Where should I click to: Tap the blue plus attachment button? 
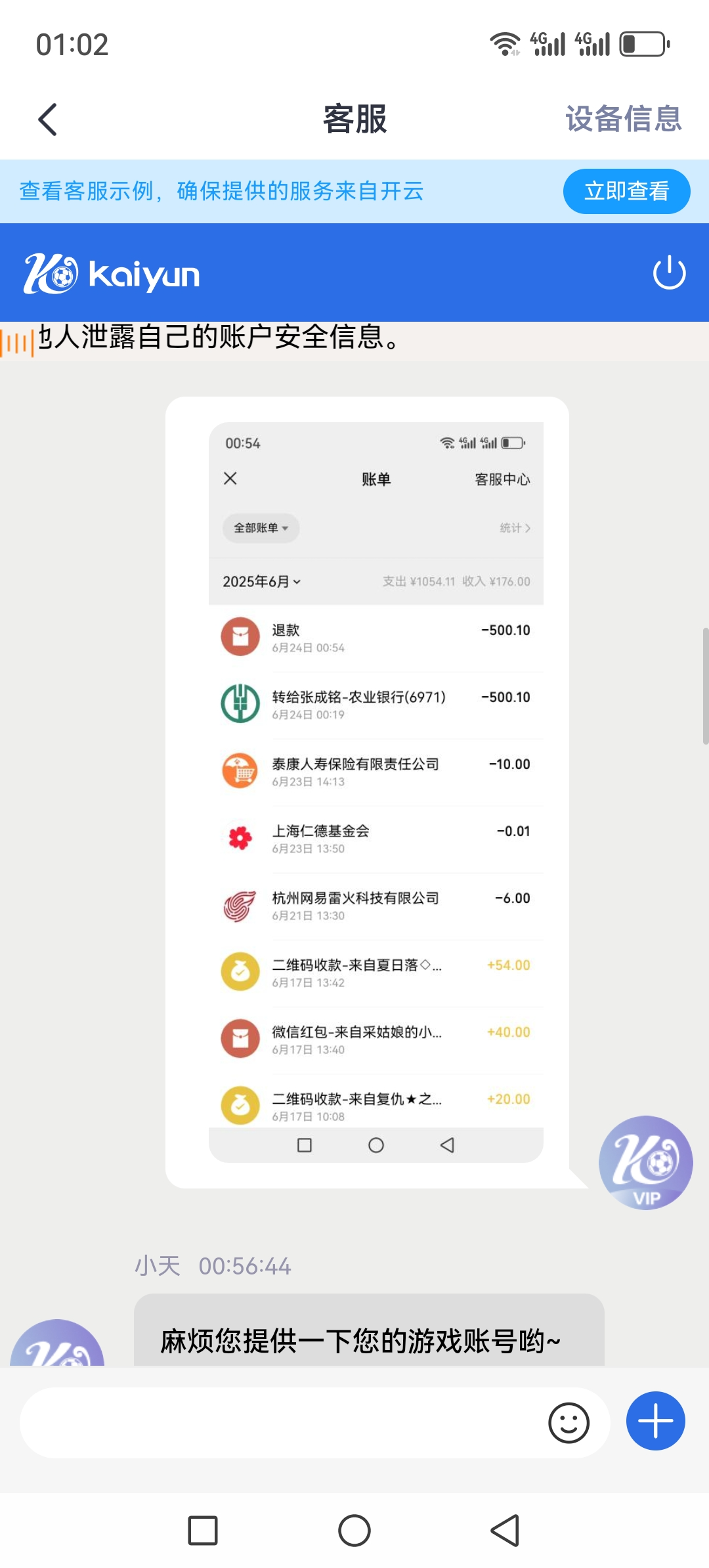655,1421
